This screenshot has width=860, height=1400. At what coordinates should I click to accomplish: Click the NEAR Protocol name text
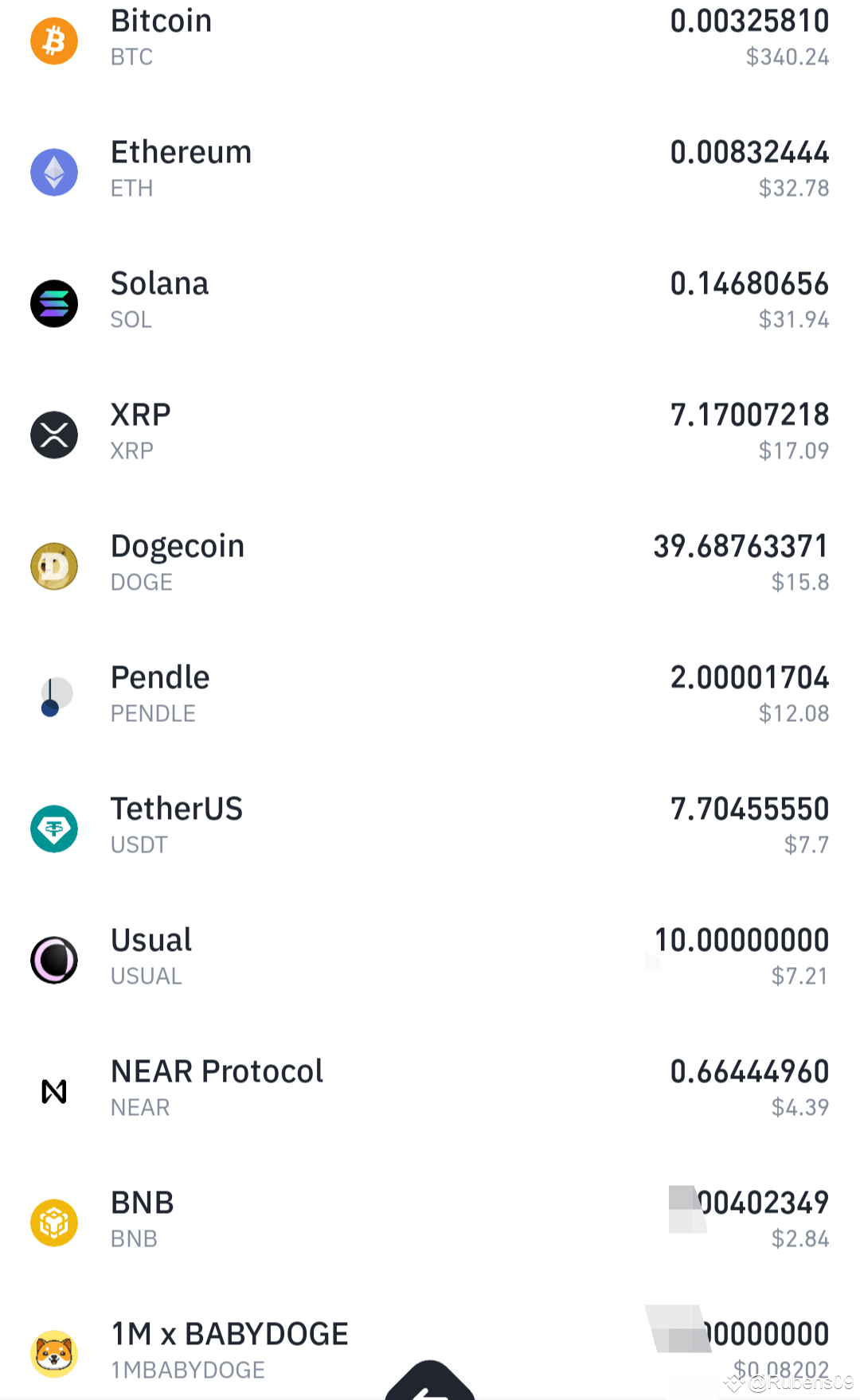217,1070
